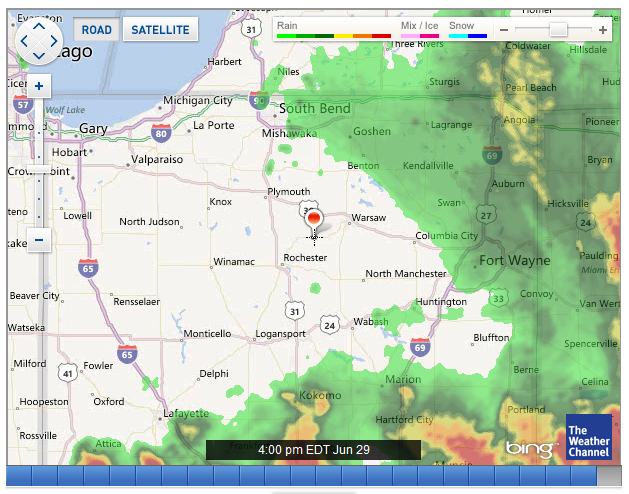Image resolution: width=629 pixels, height=494 pixels.
Task: Tap the radar opacity slider handle
Action: (x=557, y=30)
